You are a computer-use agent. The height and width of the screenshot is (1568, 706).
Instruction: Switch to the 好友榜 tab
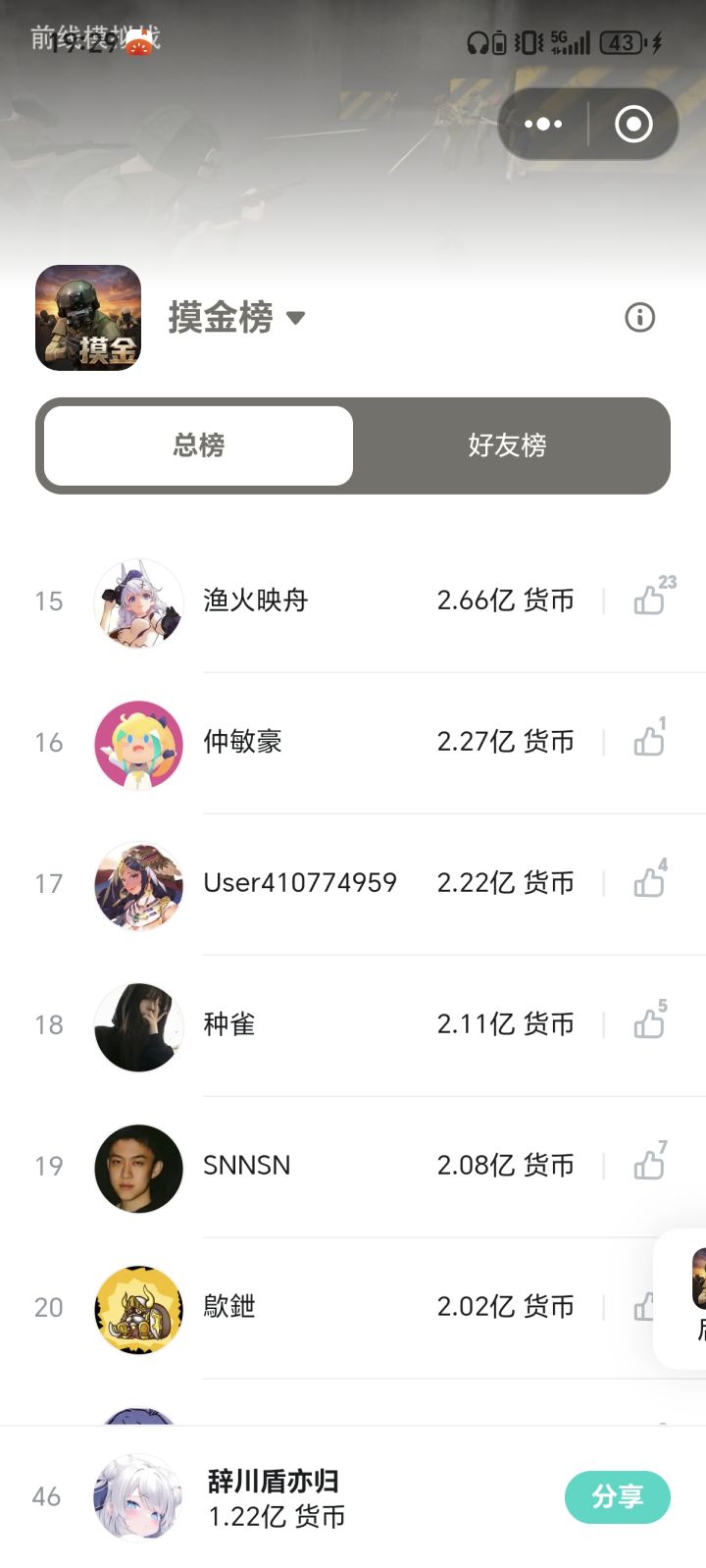[507, 445]
